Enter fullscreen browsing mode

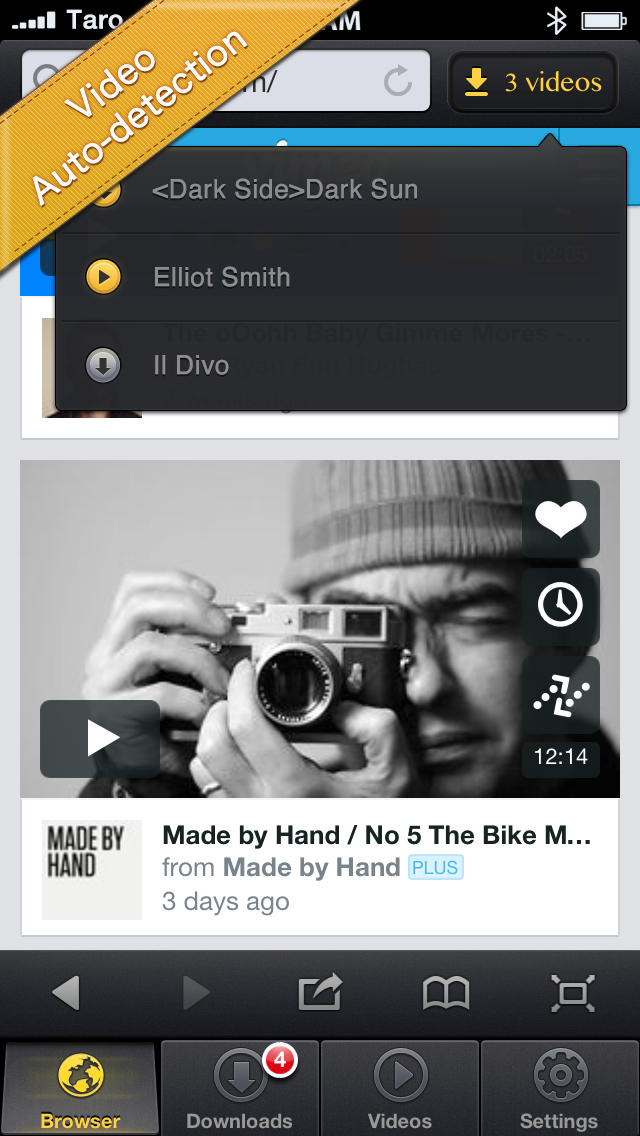[573, 993]
